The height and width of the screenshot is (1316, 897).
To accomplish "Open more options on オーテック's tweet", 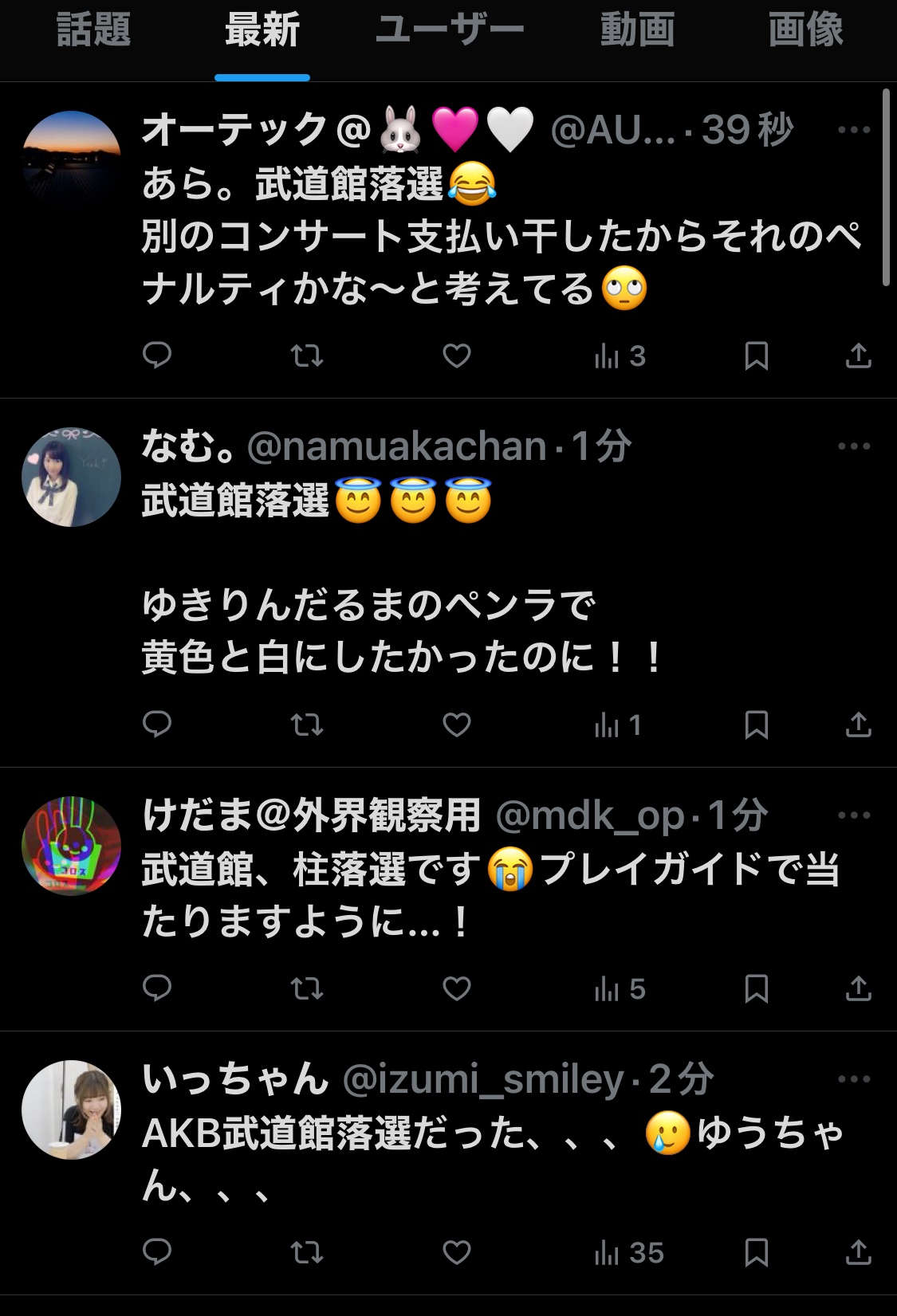I will point(853,130).
